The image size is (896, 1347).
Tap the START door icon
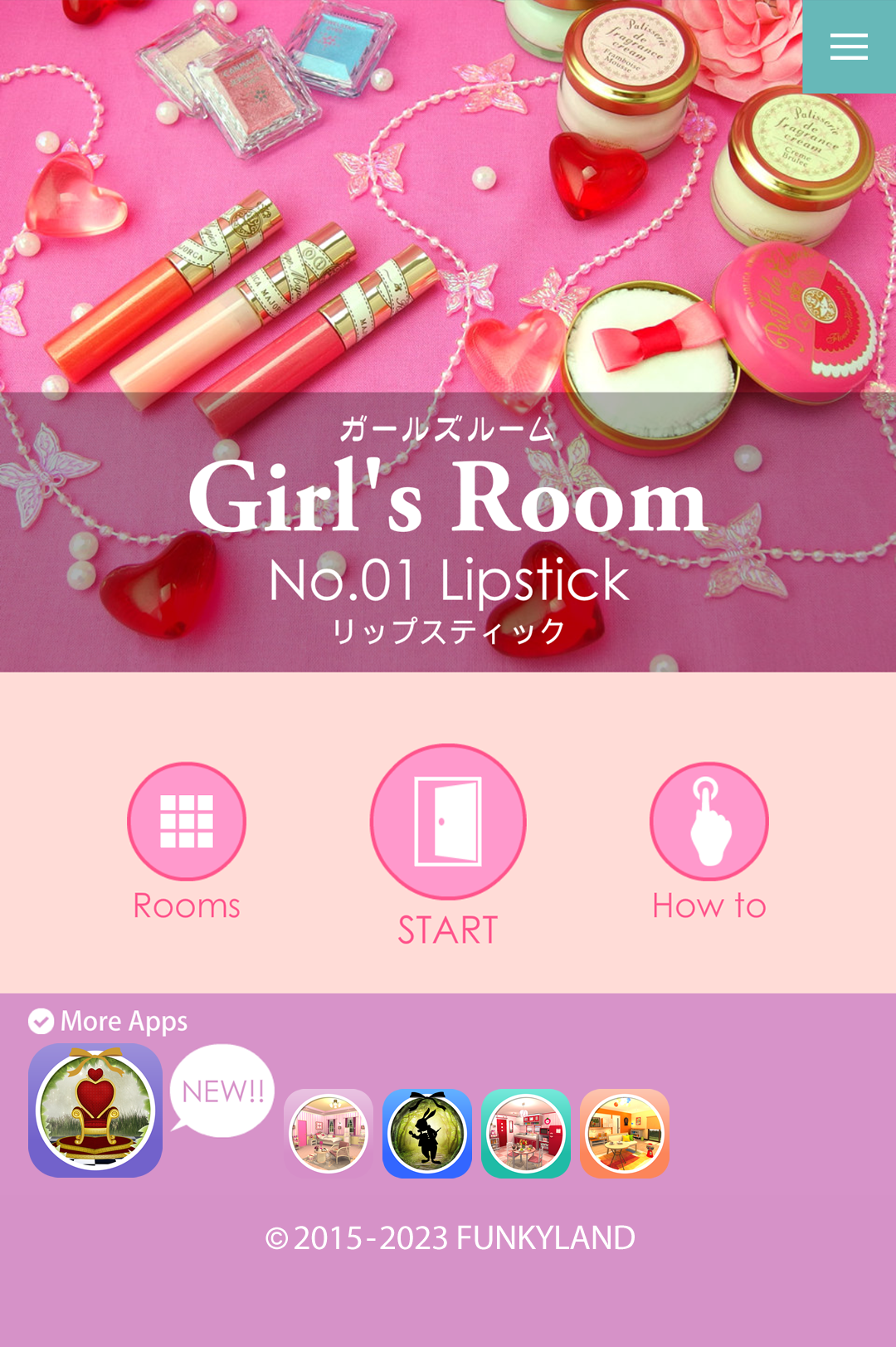(x=447, y=822)
